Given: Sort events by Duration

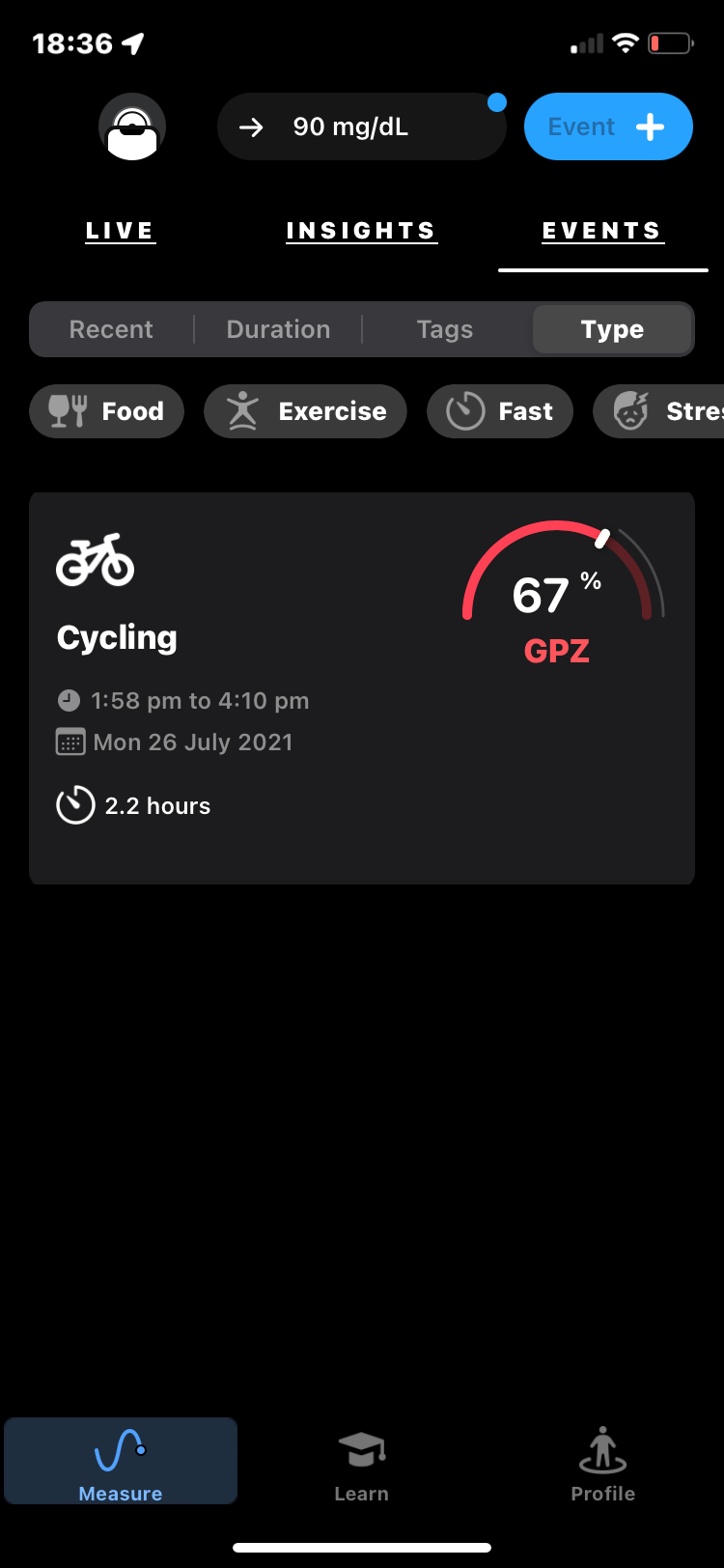Looking at the screenshot, I should tap(278, 329).
